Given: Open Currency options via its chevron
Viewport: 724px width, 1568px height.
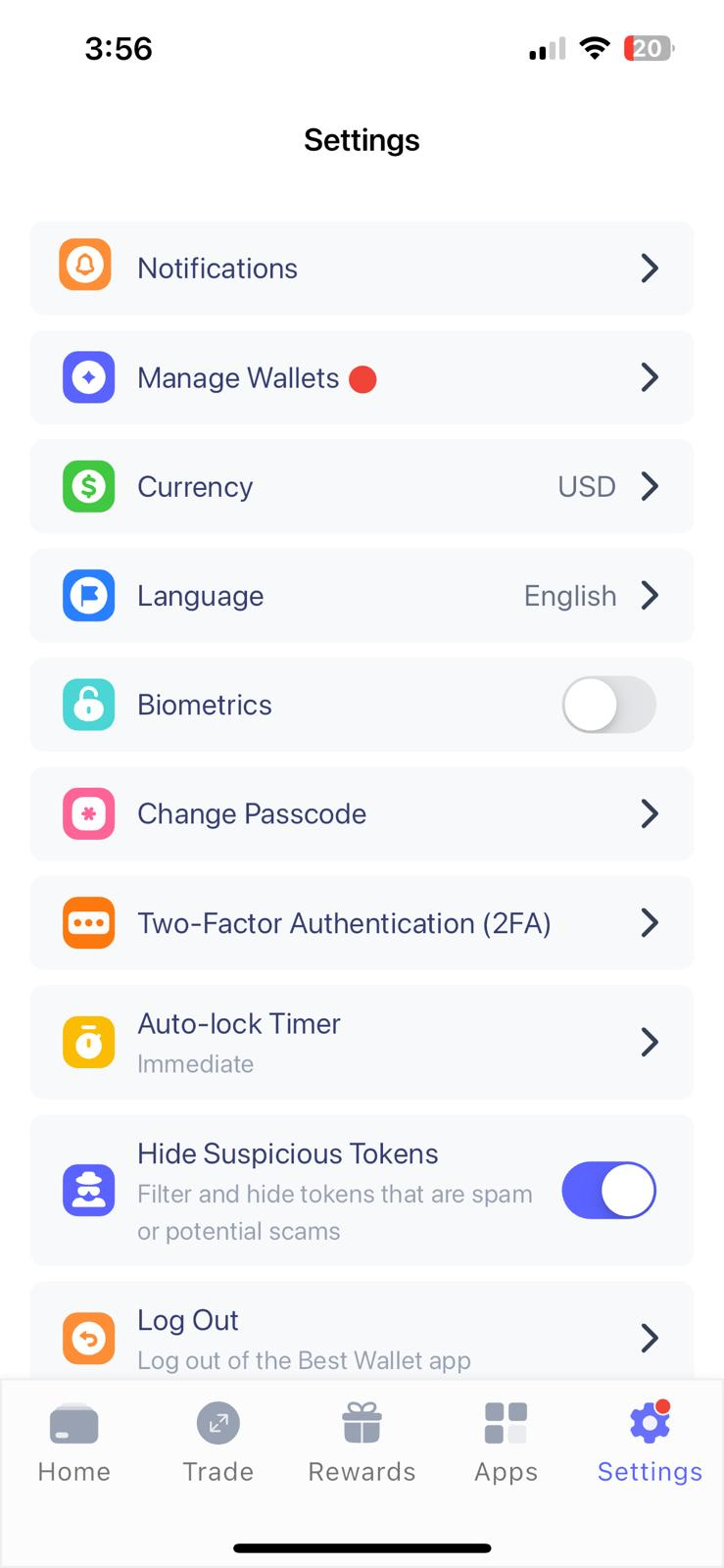Looking at the screenshot, I should 649,486.
